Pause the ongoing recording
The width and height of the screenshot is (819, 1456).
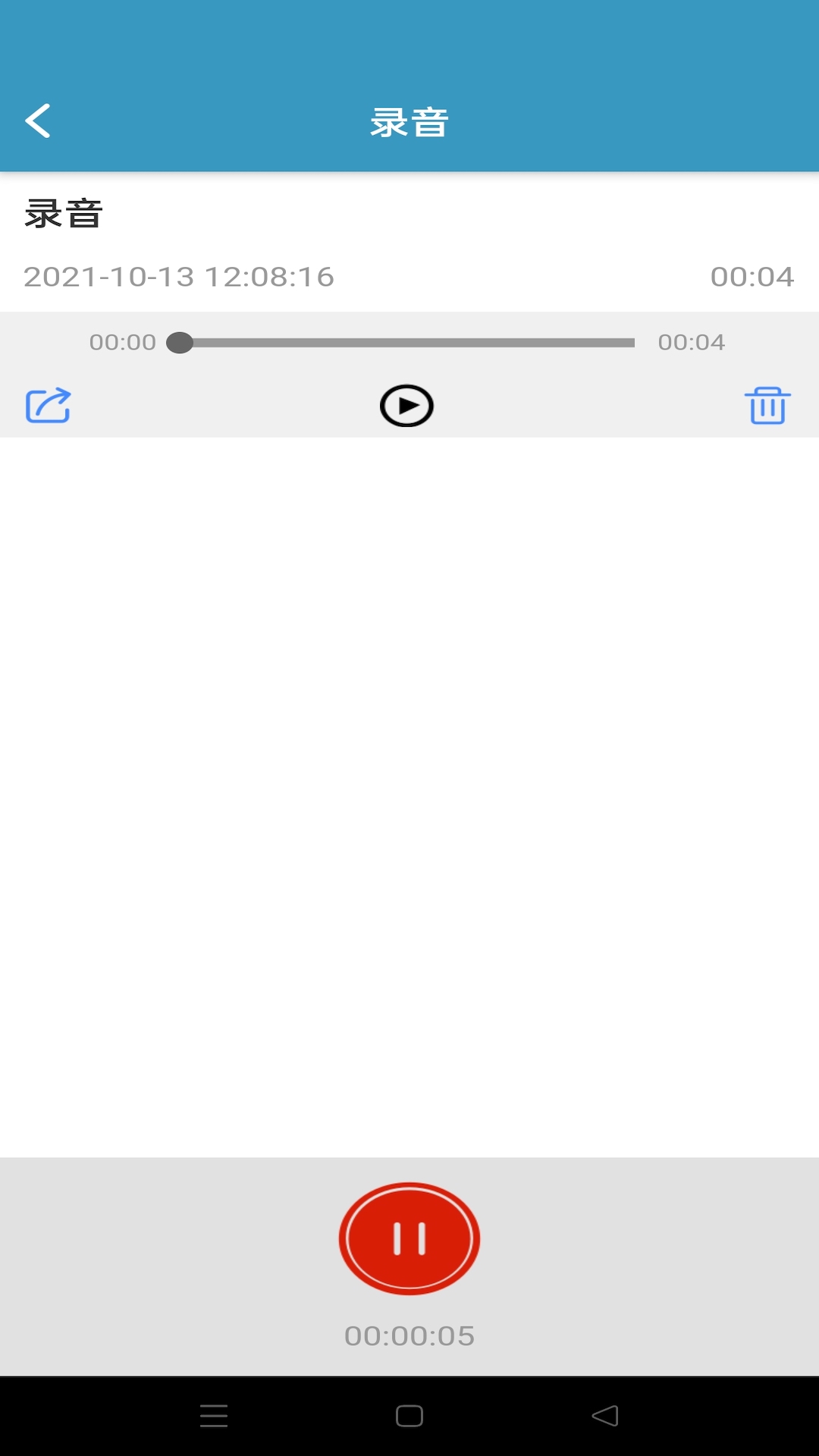[x=409, y=1238]
